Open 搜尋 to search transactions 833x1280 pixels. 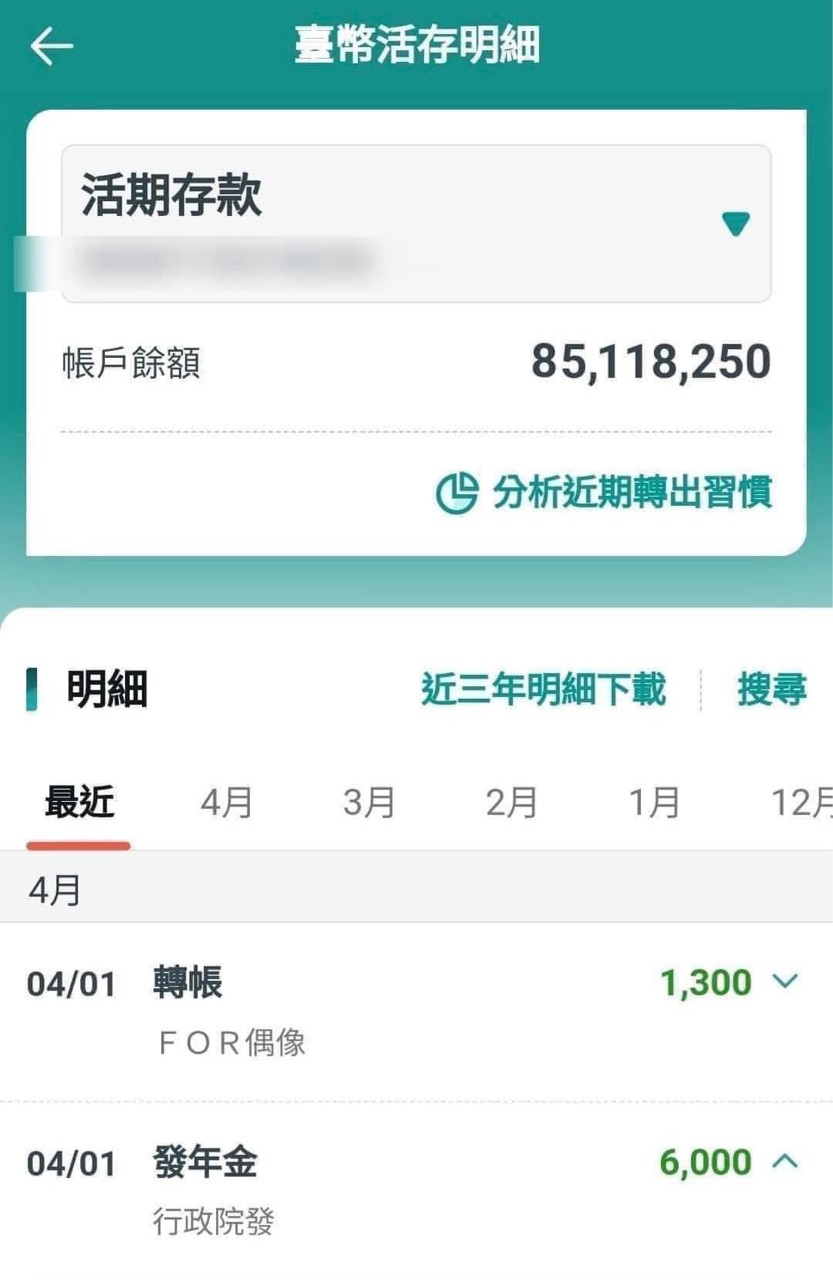click(771, 689)
